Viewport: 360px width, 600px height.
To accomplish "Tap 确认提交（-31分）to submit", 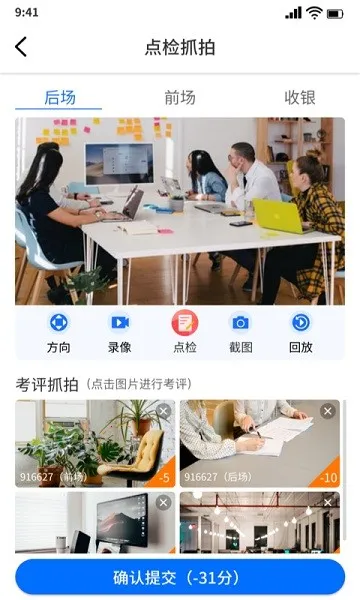I will (180, 578).
